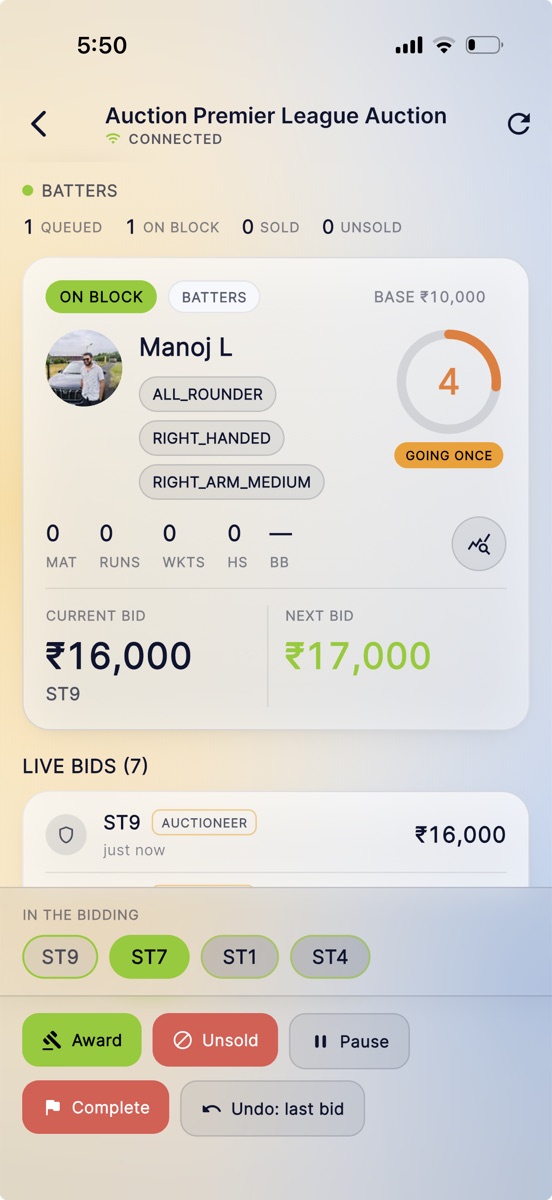Select ST9 team chip in the bidding
552x1200 pixels.
60,957
